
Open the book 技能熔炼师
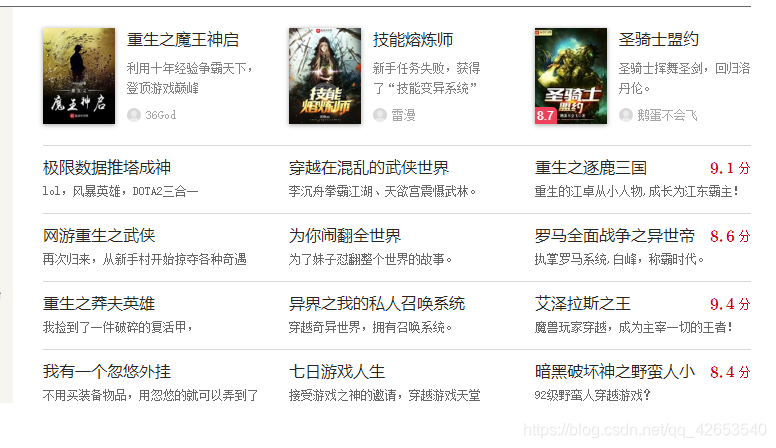click(413, 40)
